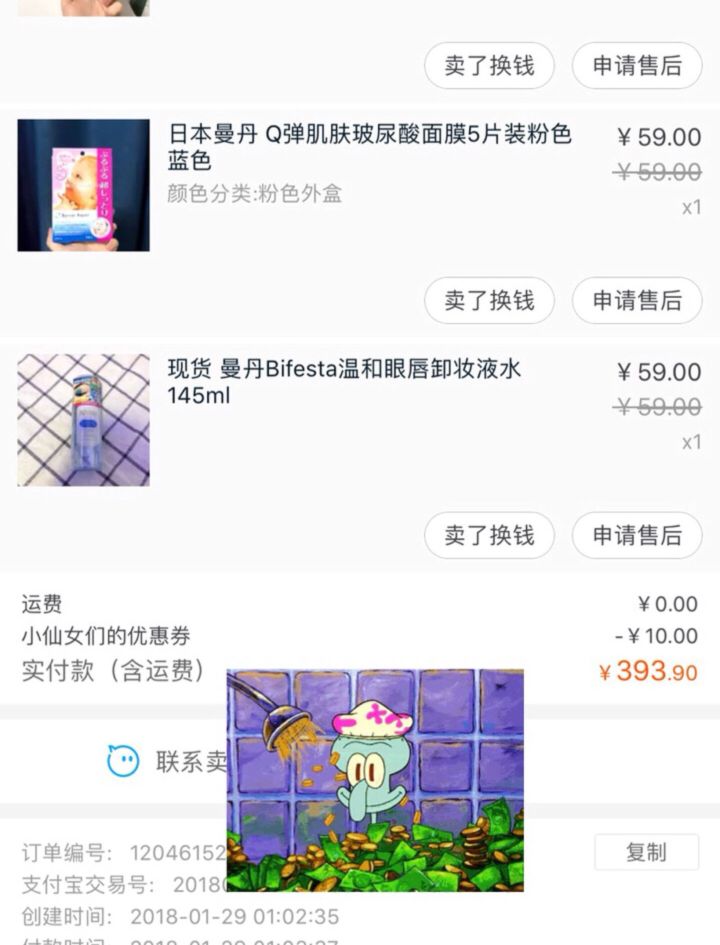The height and width of the screenshot is (945, 720).
Task: Tap 卖了换钱 under the 曼丹玻尿酸面膜 item
Action: (x=489, y=300)
